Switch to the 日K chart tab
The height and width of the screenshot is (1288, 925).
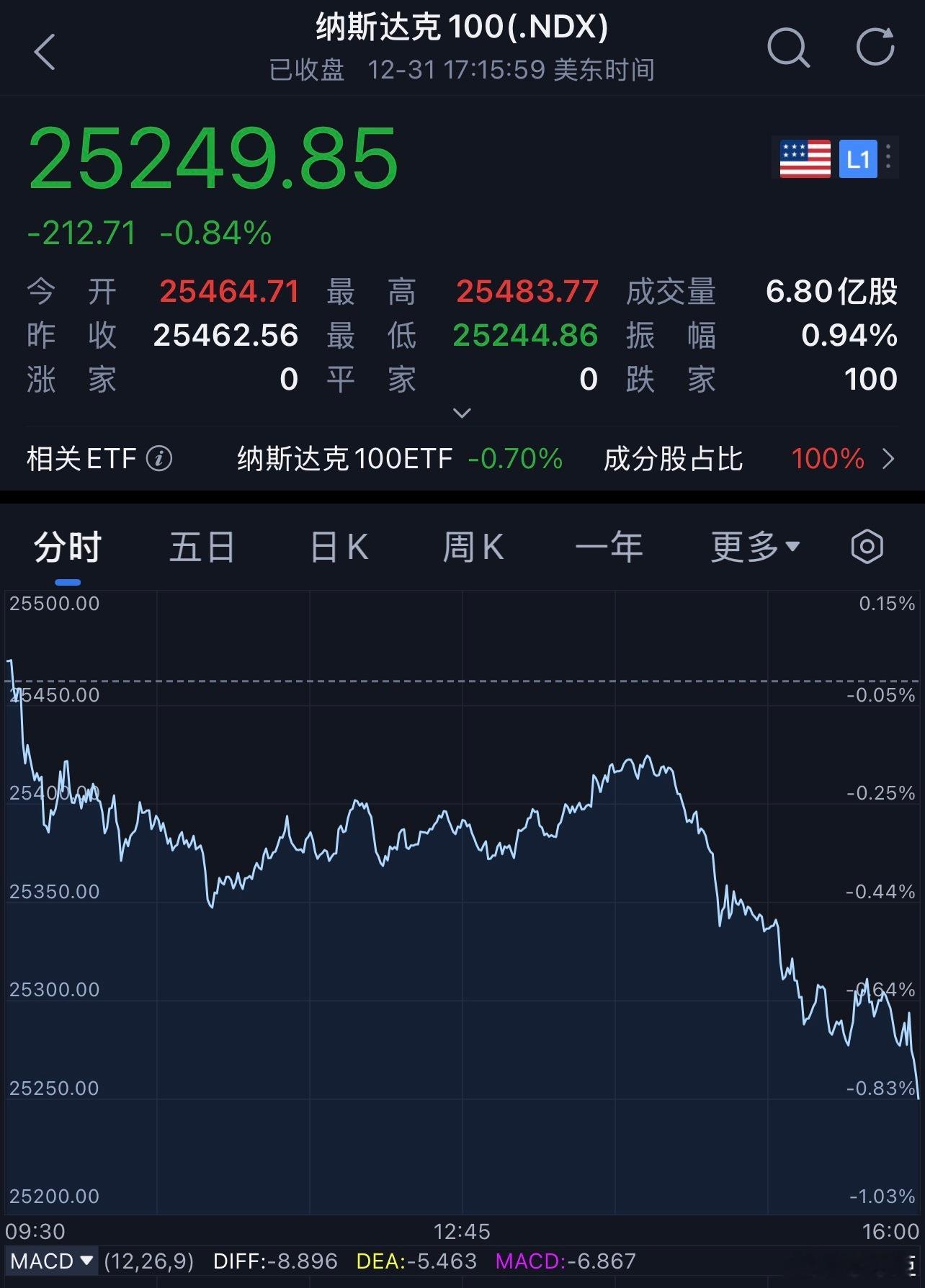337,546
